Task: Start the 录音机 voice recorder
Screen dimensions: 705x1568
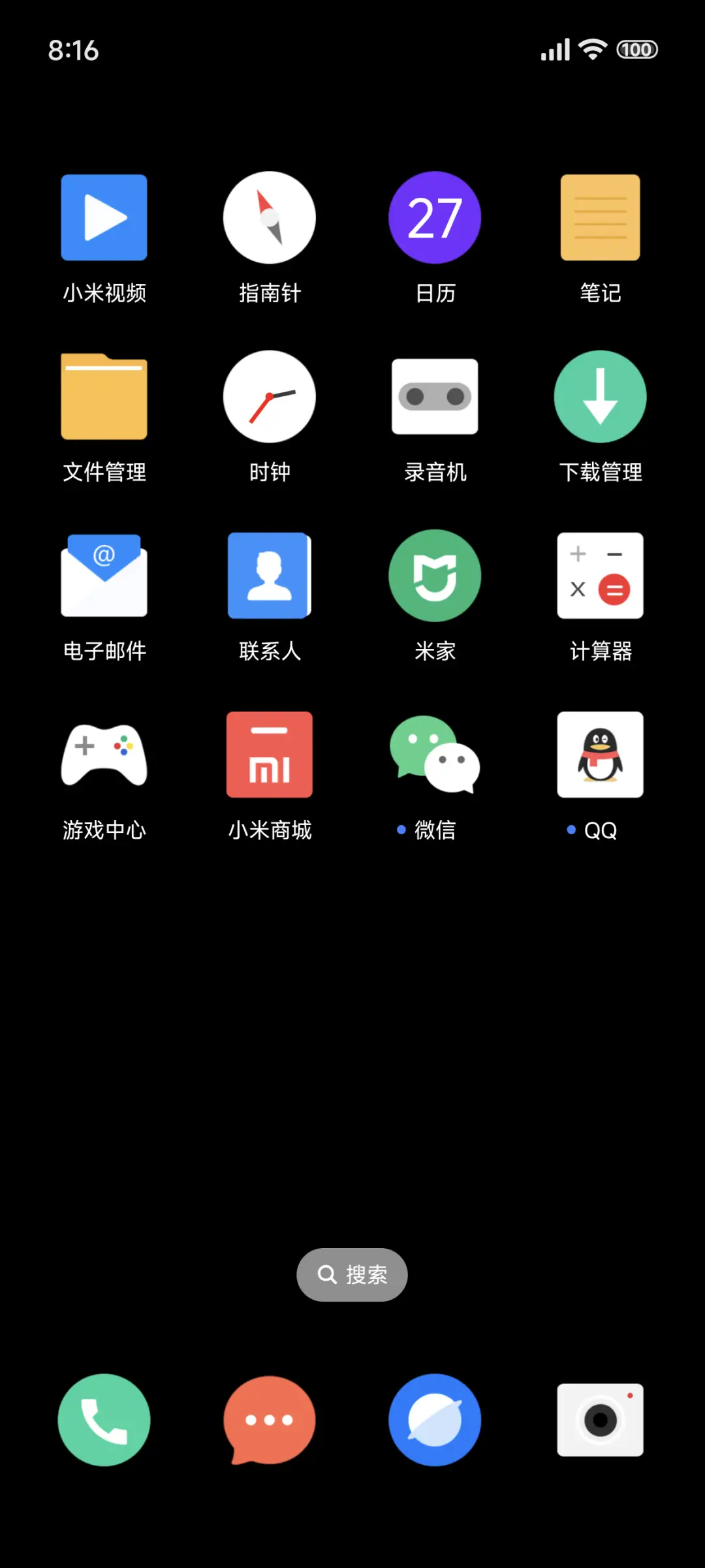Action: click(435, 396)
